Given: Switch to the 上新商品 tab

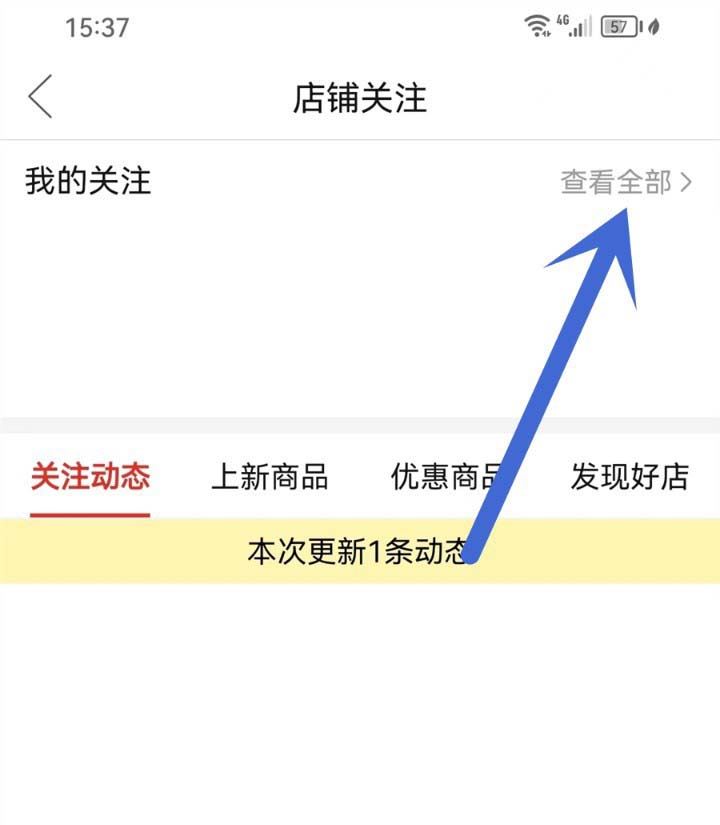Looking at the screenshot, I should [x=269, y=477].
